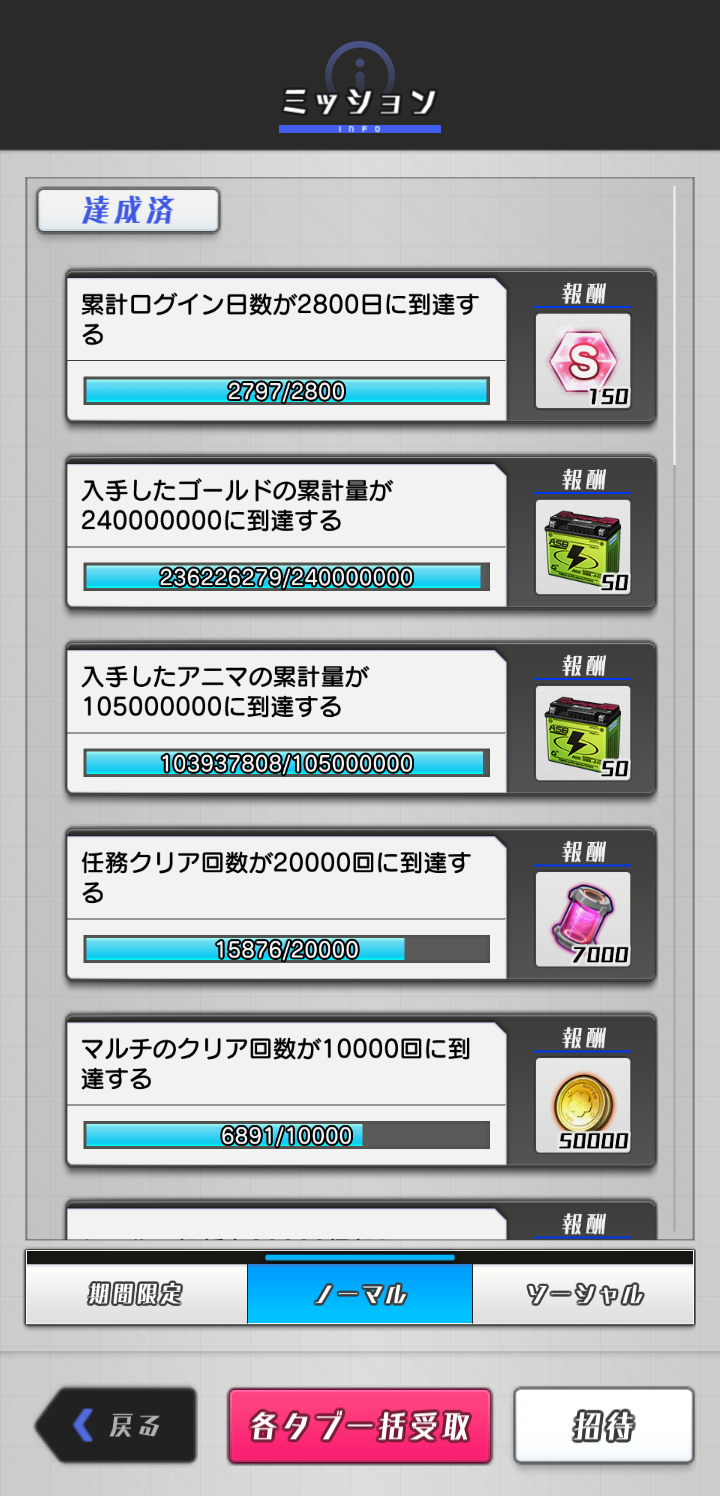The width and height of the screenshot is (720, 1496).
Task: Open the ソーシャル tab
Action: pyautogui.click(x=584, y=1294)
